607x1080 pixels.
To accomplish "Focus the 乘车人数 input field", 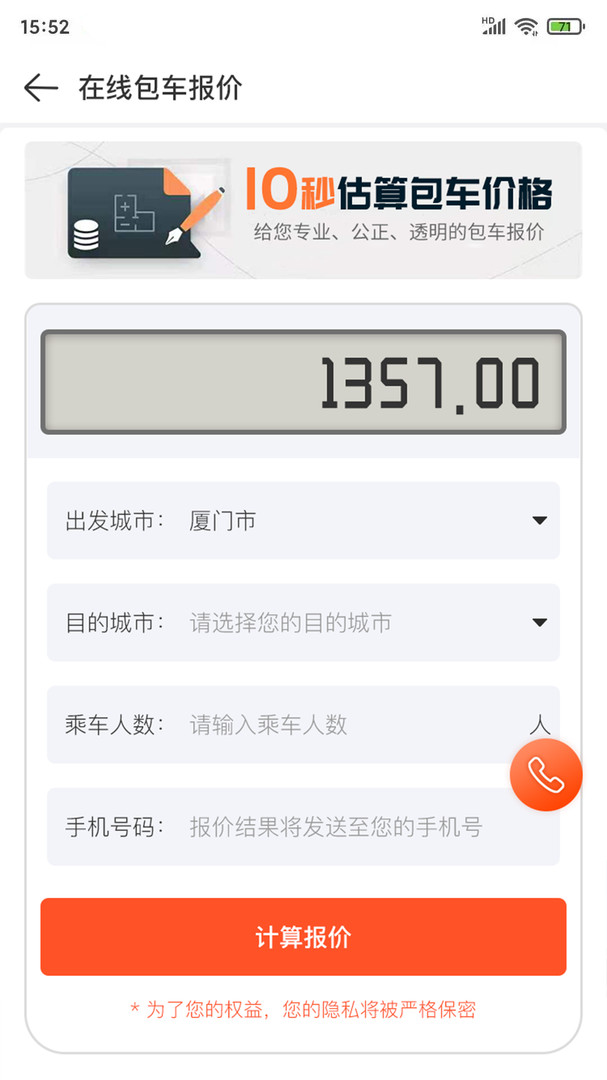I will 303,725.
